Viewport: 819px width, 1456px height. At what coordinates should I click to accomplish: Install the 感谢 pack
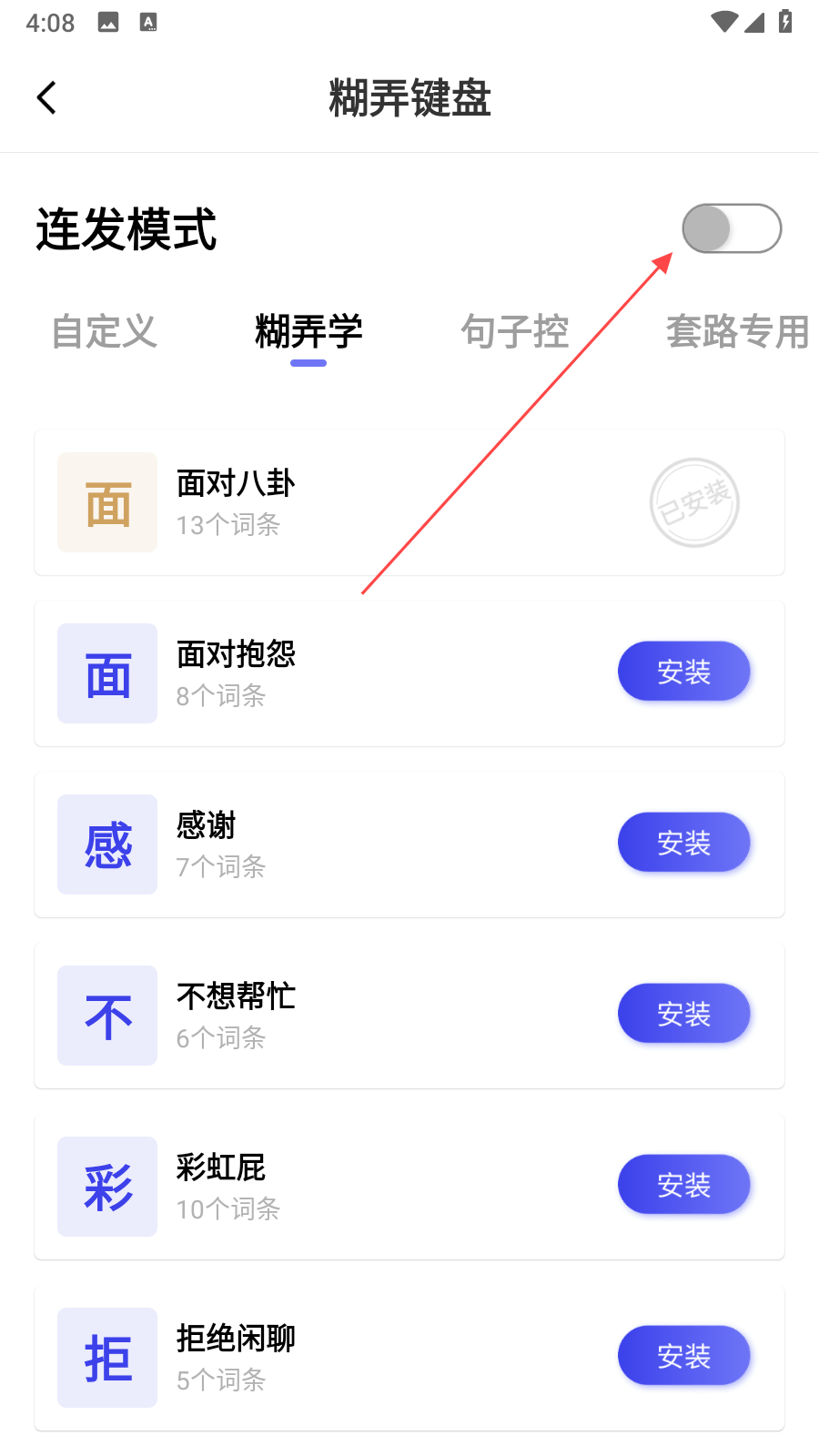pyautogui.click(x=683, y=844)
